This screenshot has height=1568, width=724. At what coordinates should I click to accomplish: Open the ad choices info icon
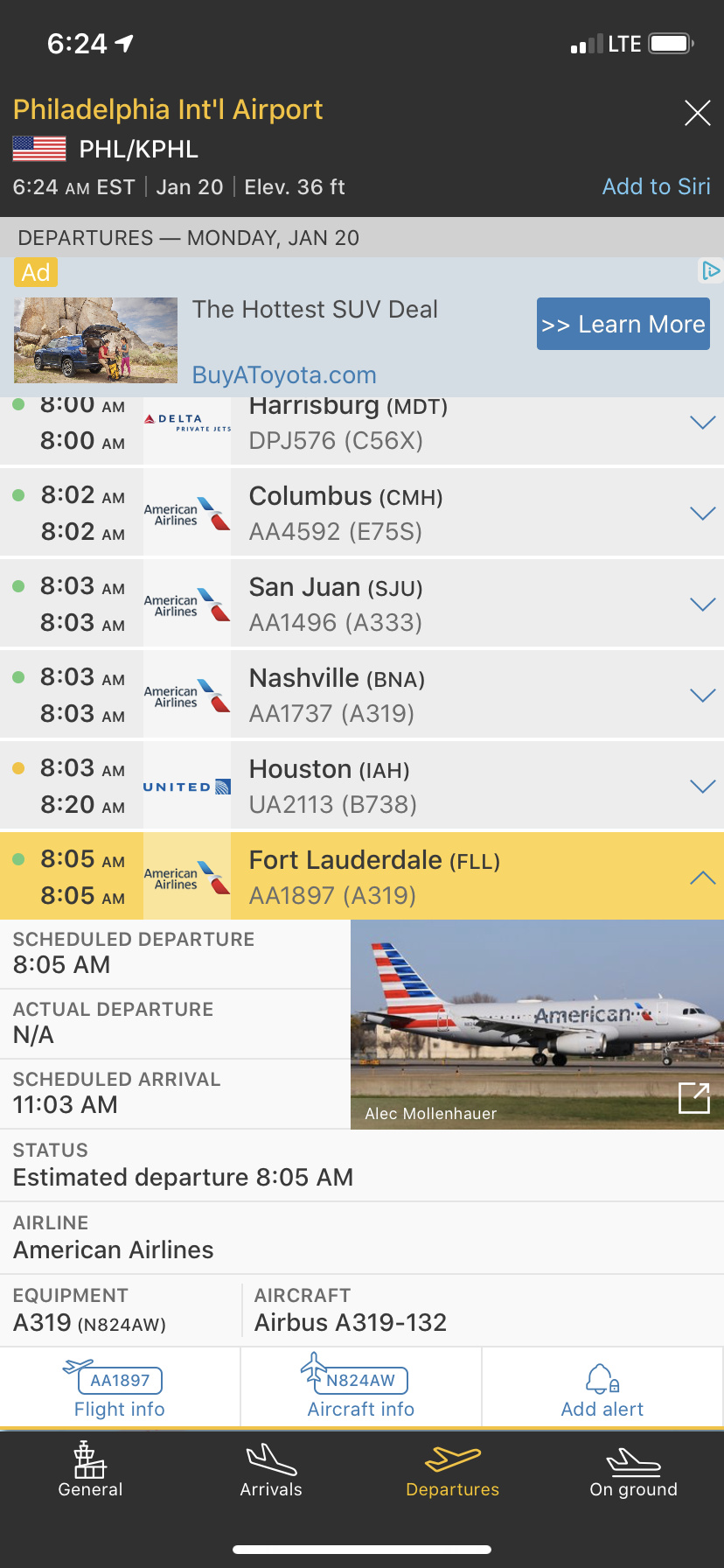tap(711, 271)
